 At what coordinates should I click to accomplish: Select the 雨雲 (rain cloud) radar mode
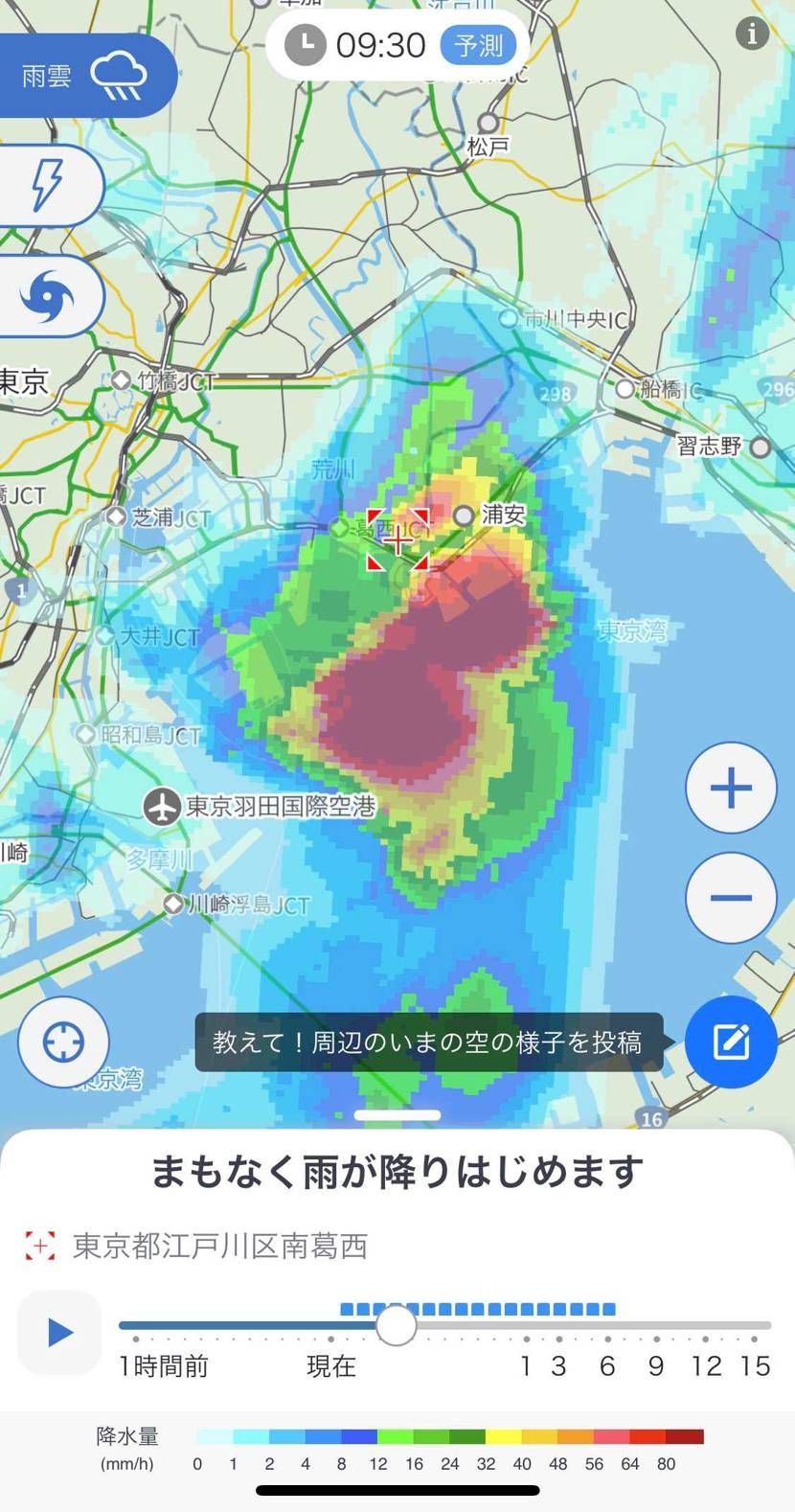coord(86,75)
